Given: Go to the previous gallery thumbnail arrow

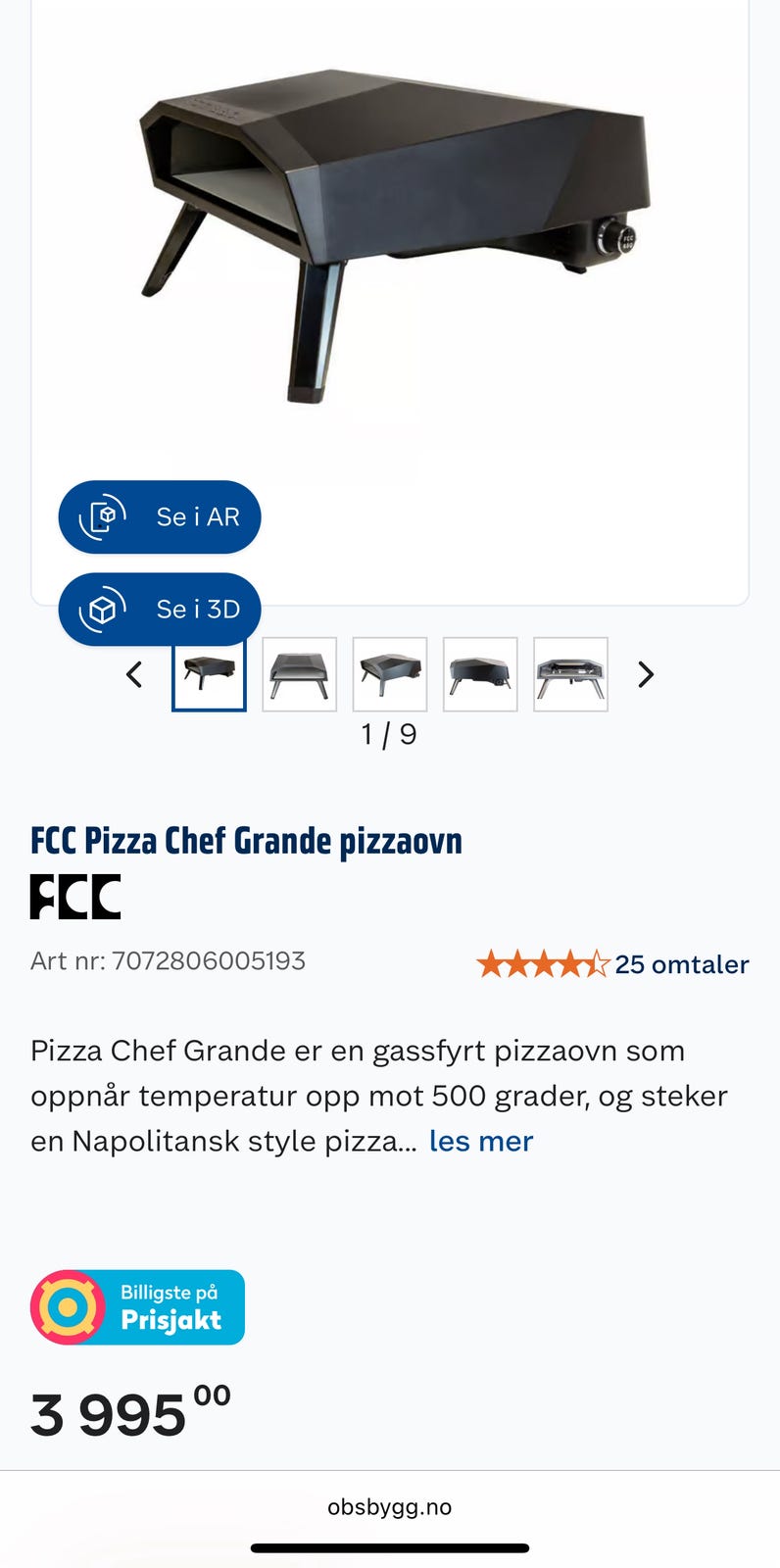Looking at the screenshot, I should pos(134,674).
